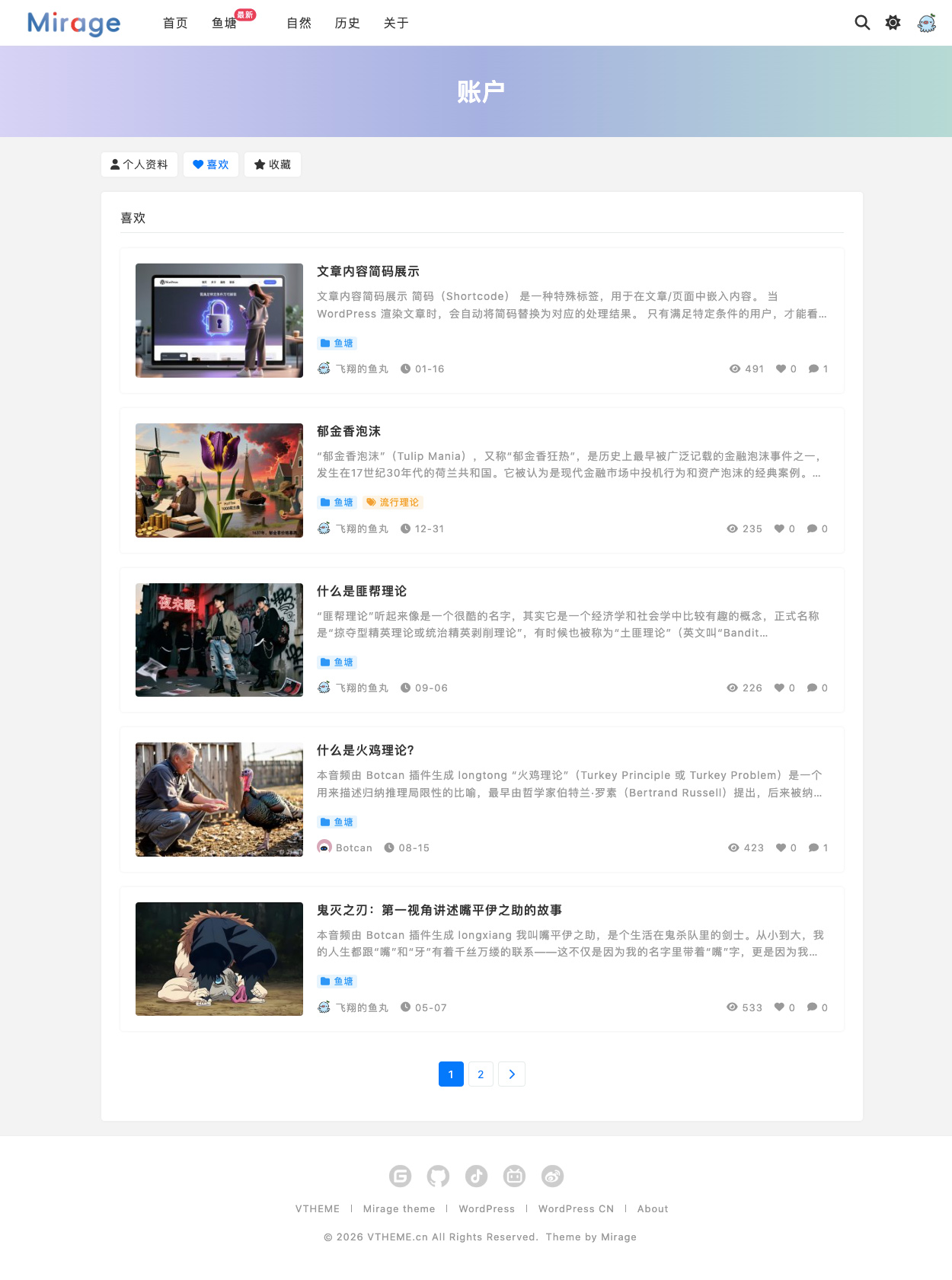Select the 流行理论 tag chip
952x1280 pixels.
coord(393,503)
